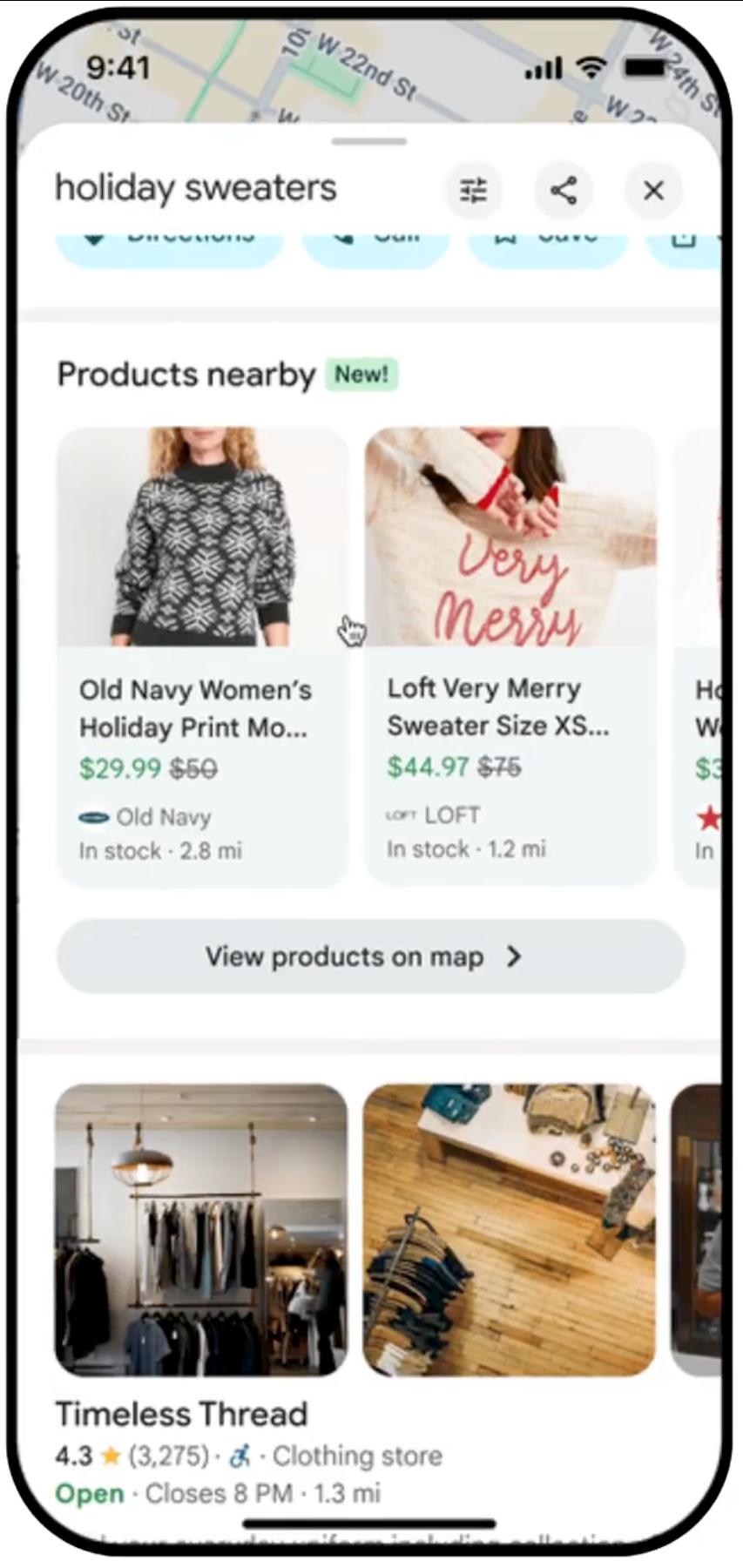743x1568 pixels.
Task: Open Timeless Thread's wooden floor photo
Action: coord(509,1230)
